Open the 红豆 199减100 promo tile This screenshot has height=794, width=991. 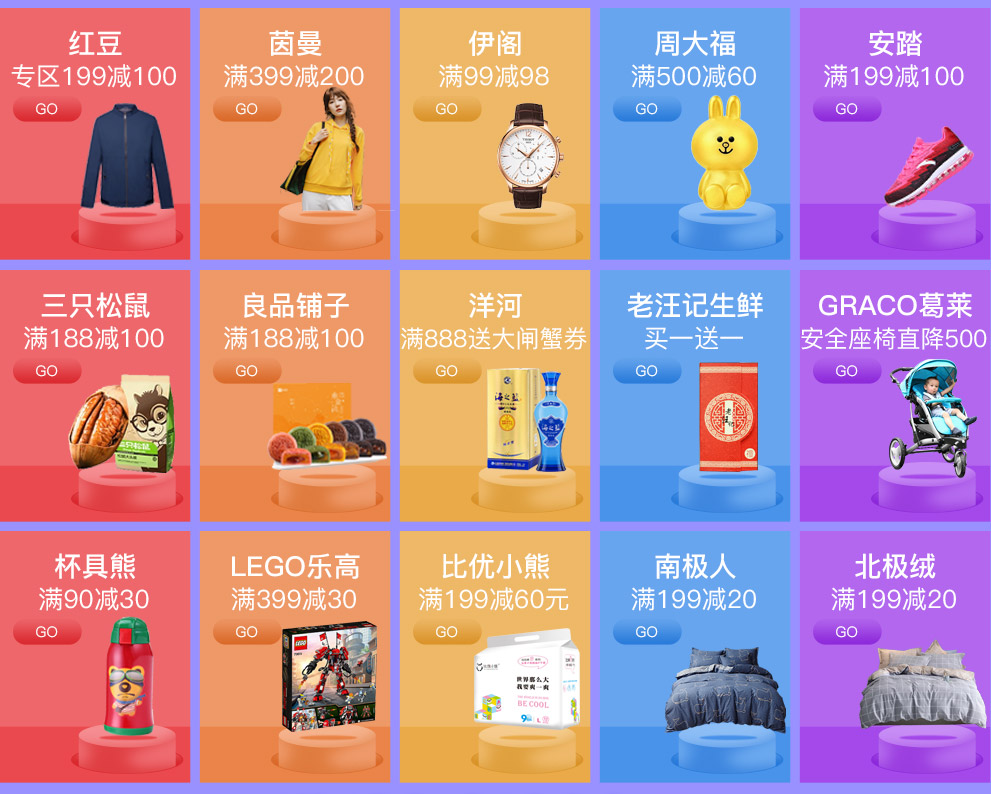[x=94, y=135]
